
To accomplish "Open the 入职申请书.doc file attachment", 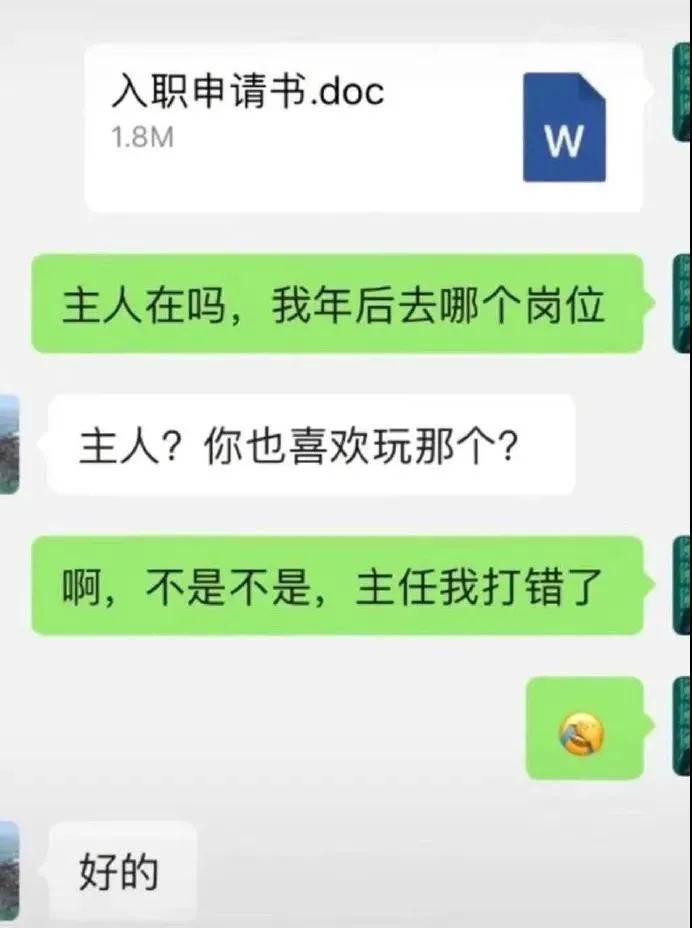I will point(362,127).
